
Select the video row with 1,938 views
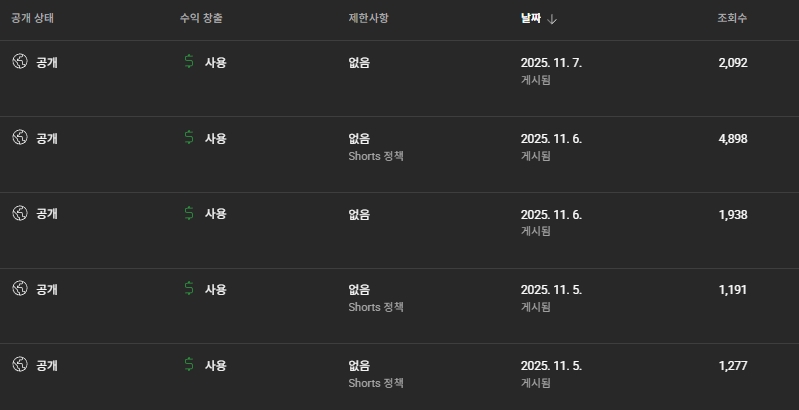(x=732, y=215)
